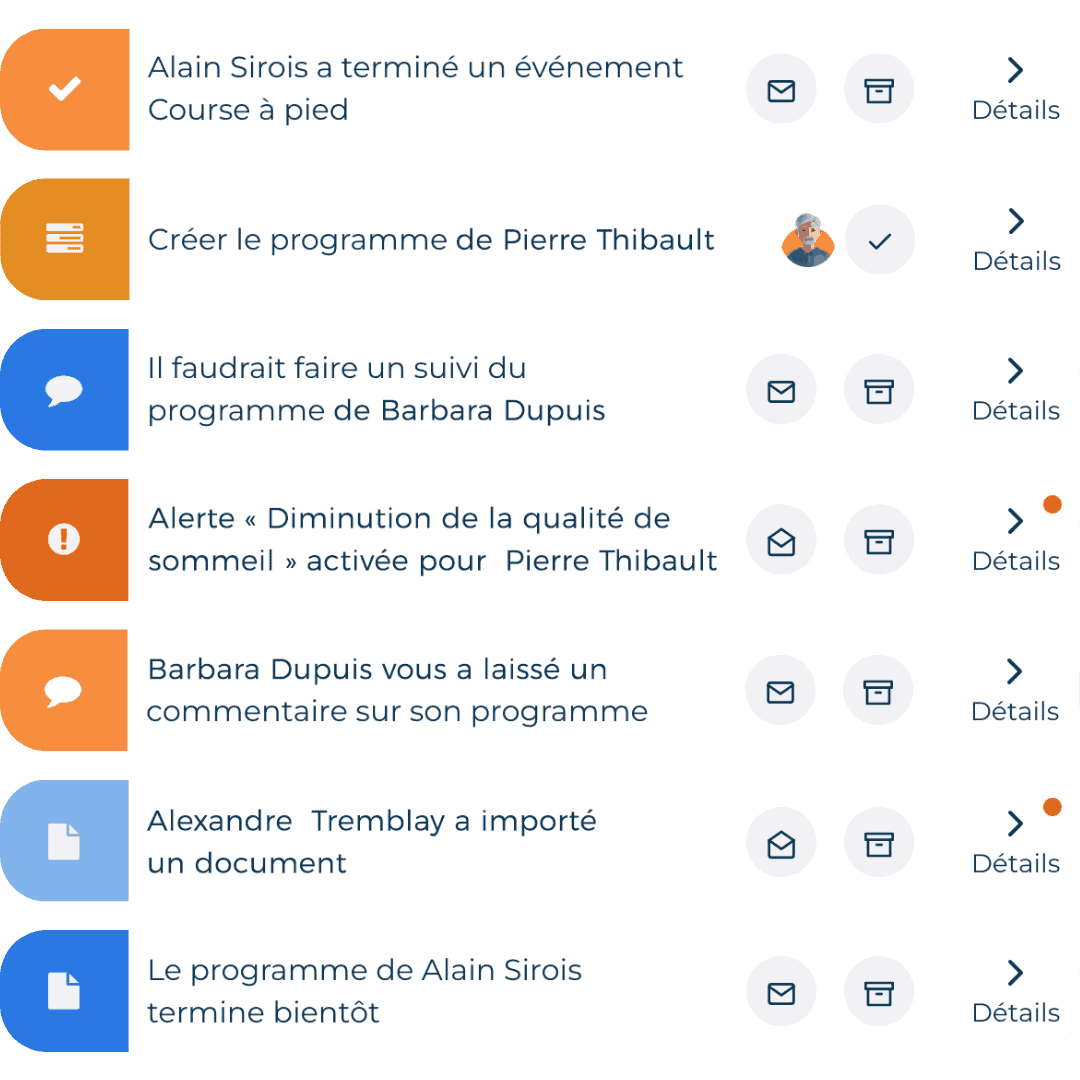Screen dimensions: 1080x1080
Task: Mark Barbara Dupuis's comment notification as read
Action: (x=781, y=691)
